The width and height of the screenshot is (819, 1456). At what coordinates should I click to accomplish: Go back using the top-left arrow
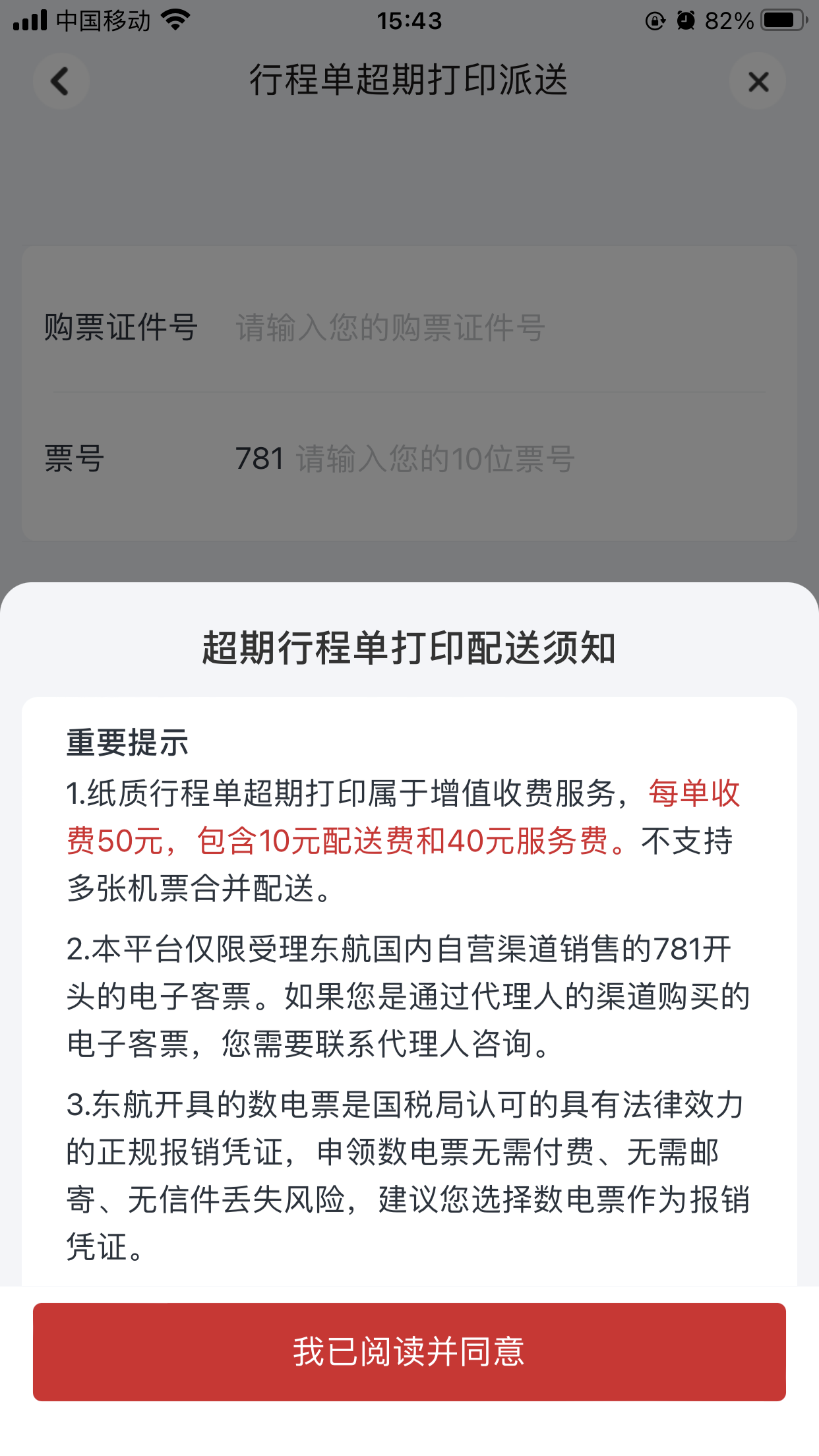[61, 81]
